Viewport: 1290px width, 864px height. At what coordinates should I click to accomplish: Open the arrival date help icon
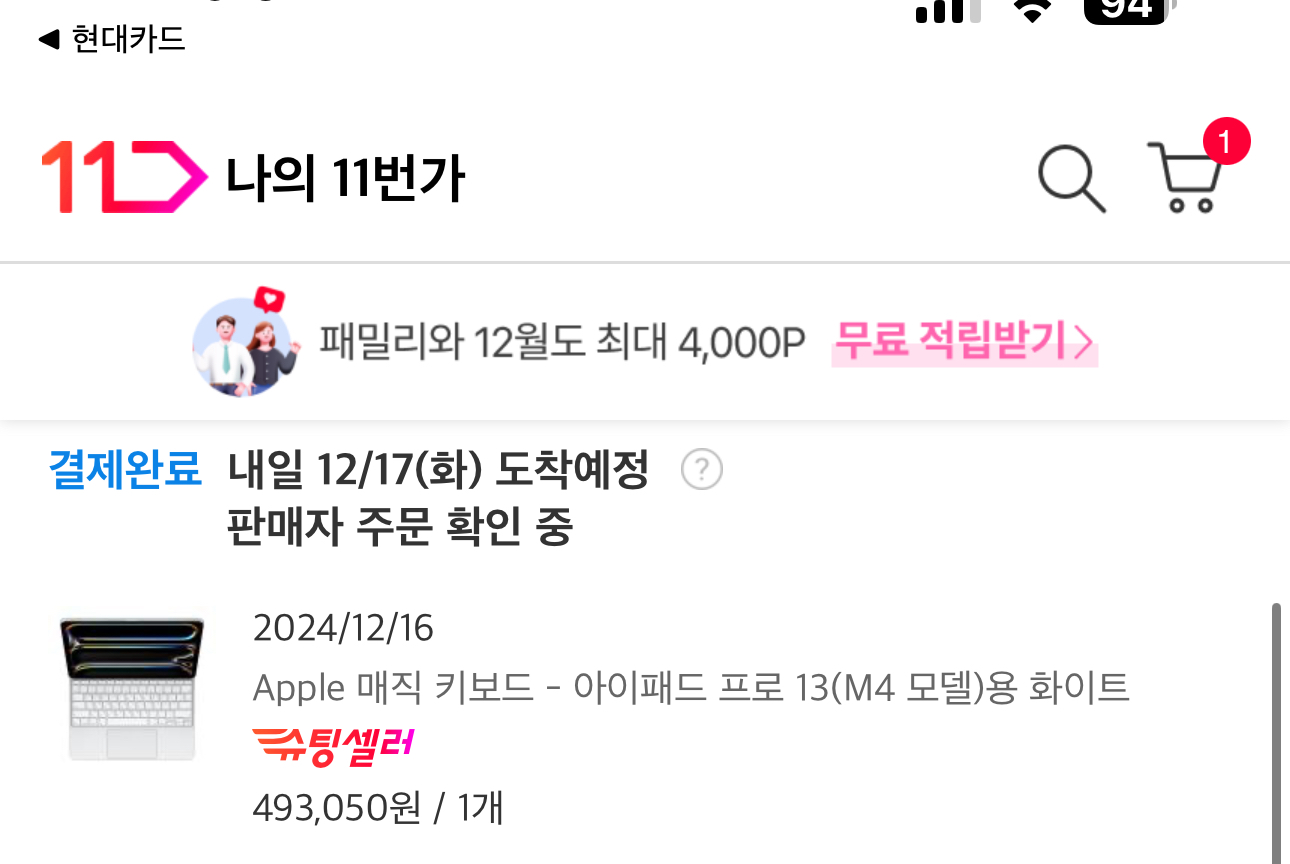pos(701,469)
